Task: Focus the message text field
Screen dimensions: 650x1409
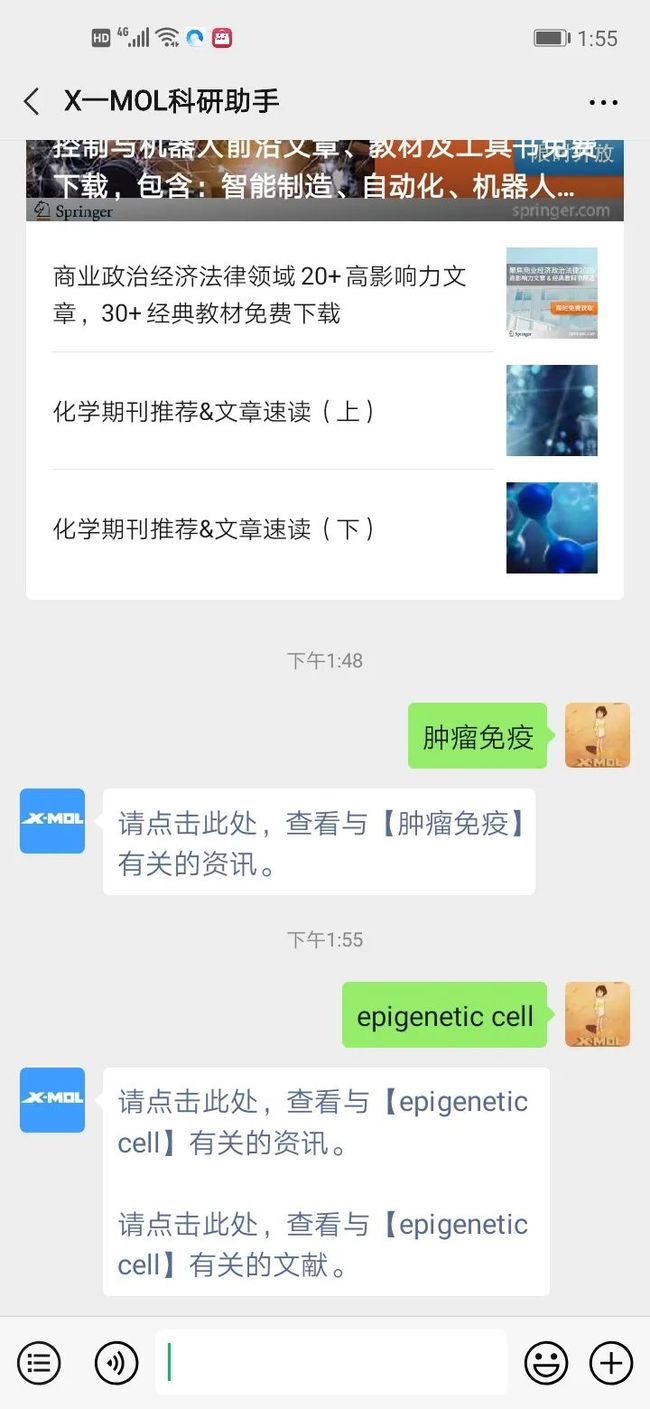Action: tap(330, 1362)
